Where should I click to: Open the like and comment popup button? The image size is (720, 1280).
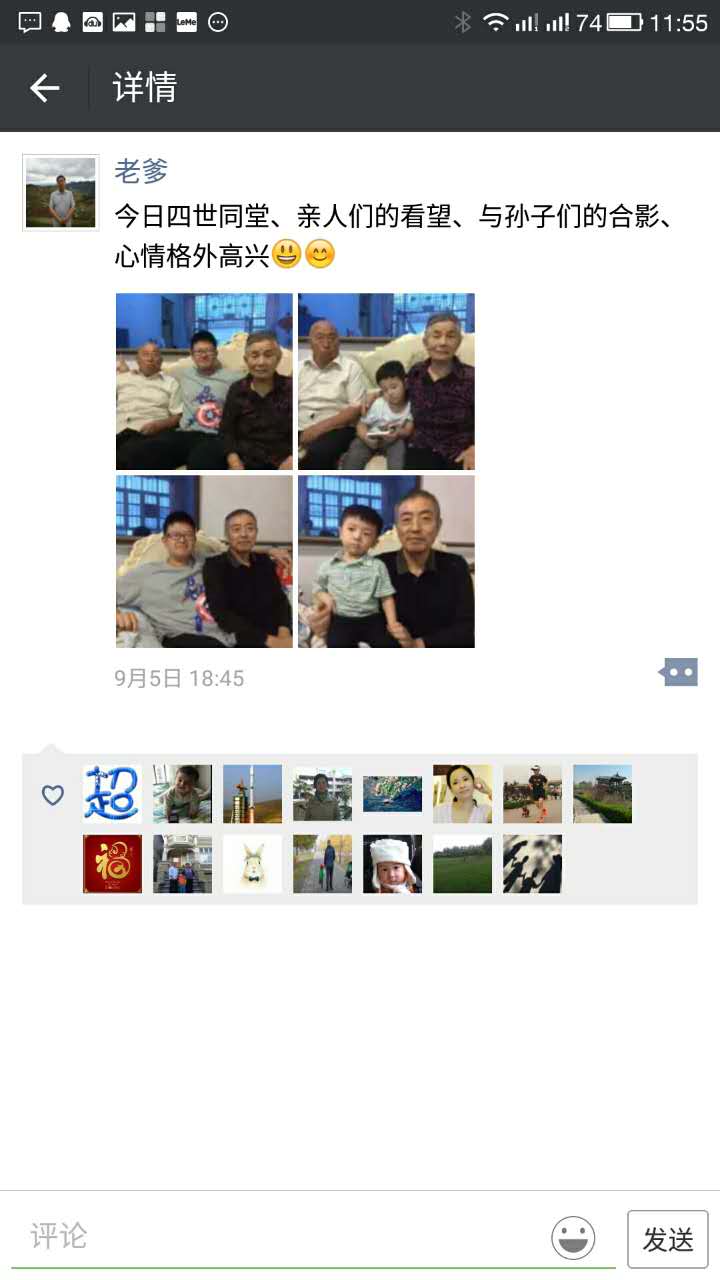[679, 673]
